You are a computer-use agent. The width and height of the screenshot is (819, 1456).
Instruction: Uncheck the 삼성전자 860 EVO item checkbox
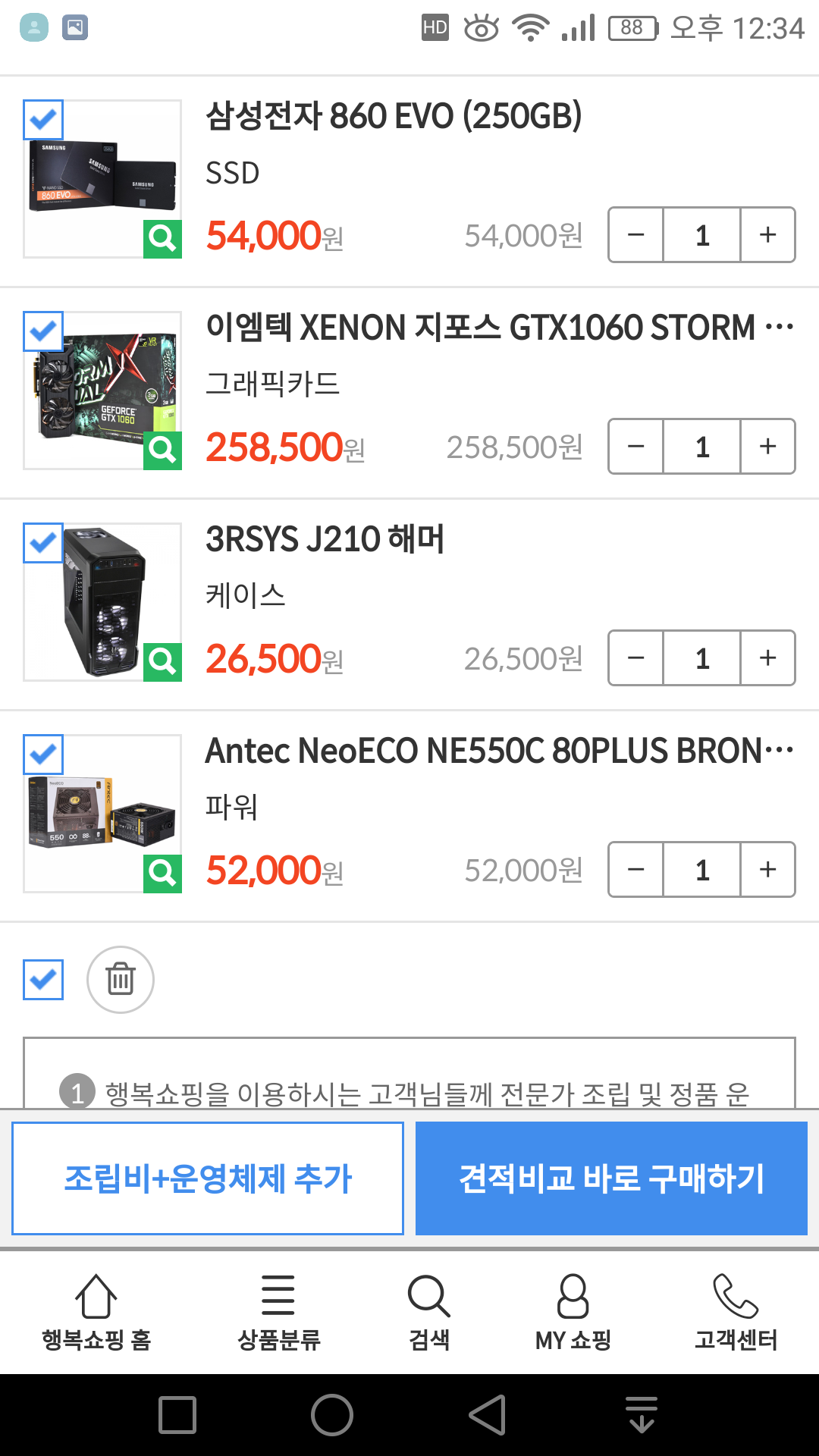click(43, 120)
